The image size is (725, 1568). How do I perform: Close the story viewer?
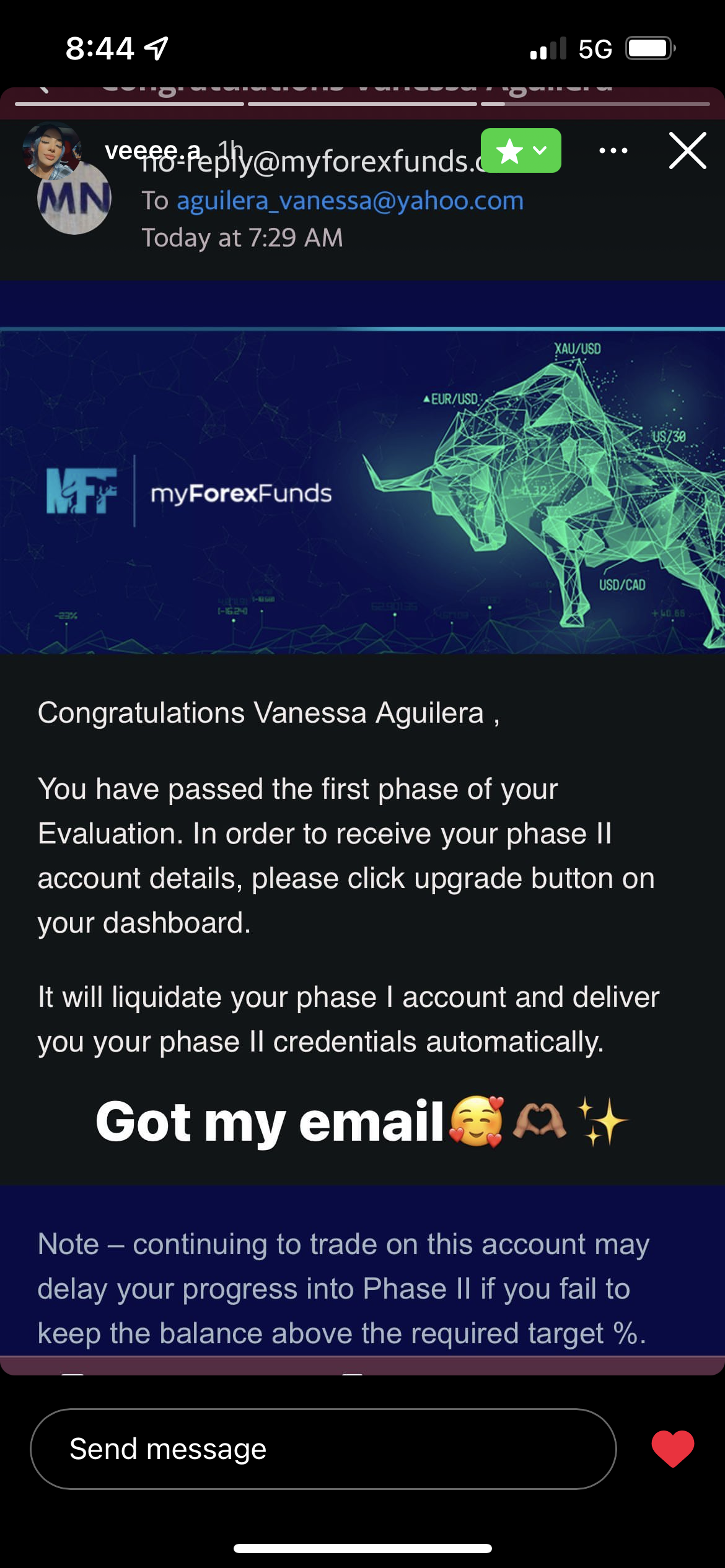tap(687, 150)
